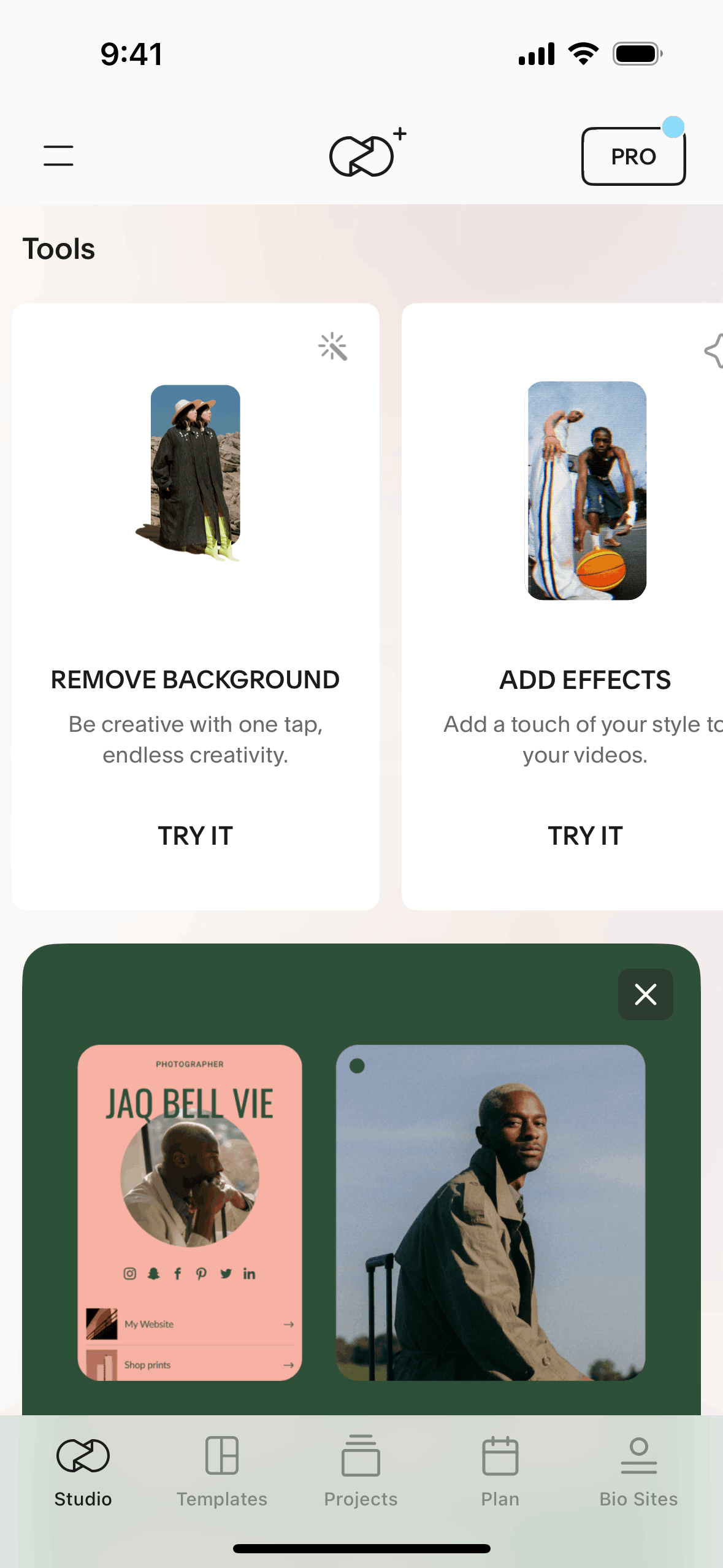The image size is (723, 1568).
Task: Tap TRY IT under Remove Background
Action: point(195,836)
